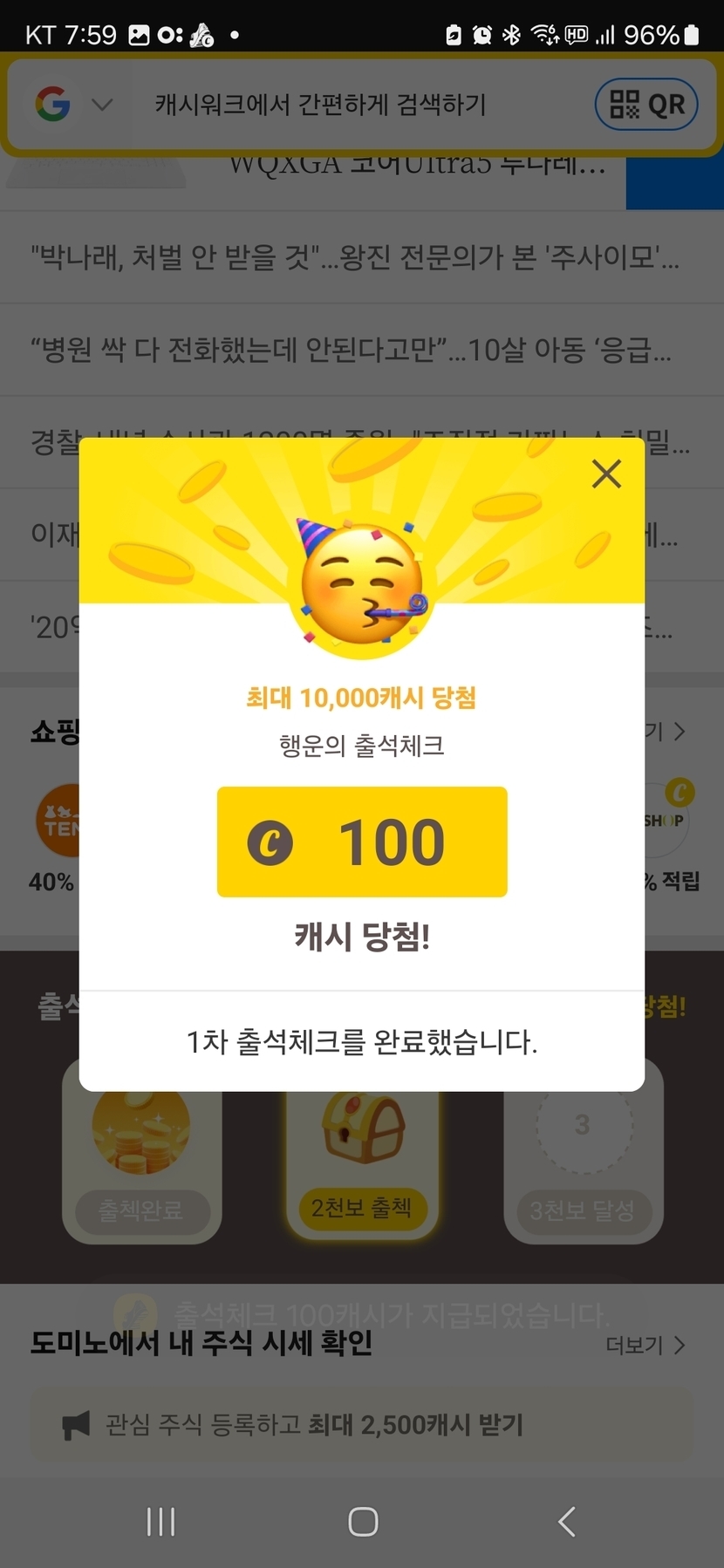This screenshot has width=724, height=1568.
Task: Read the 병원 싹 다 전화했는데 news article
Action: tap(351, 350)
